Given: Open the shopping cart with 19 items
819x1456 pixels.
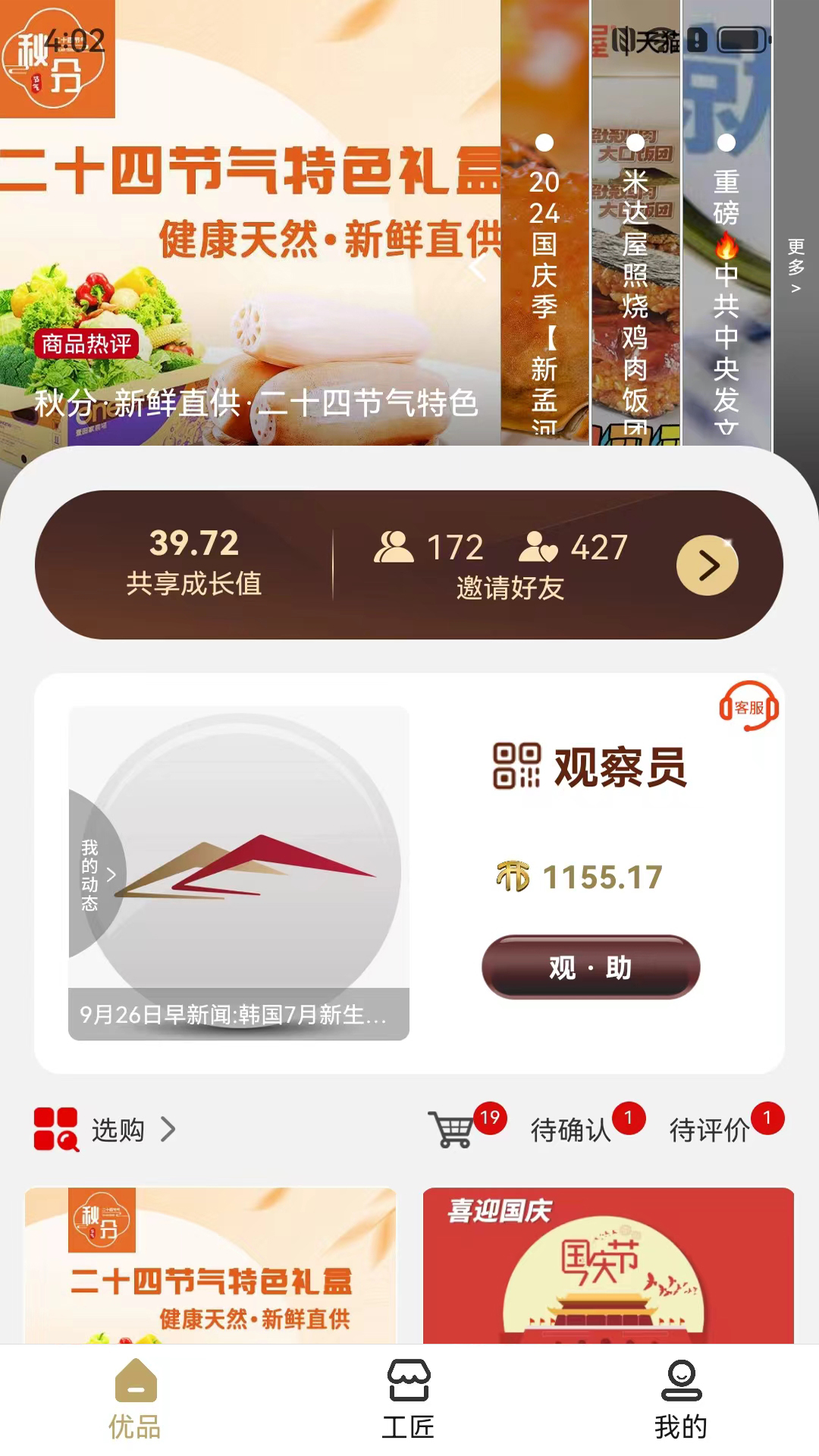Looking at the screenshot, I should 453,1130.
